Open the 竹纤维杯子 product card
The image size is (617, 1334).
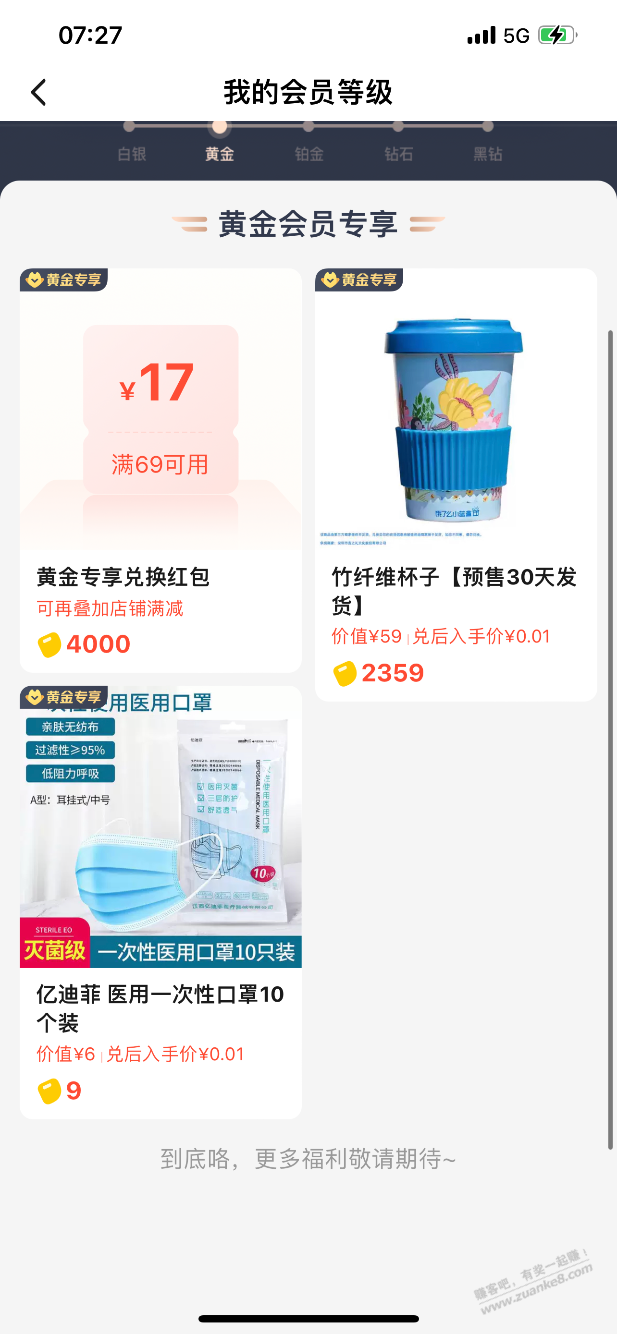coord(456,485)
